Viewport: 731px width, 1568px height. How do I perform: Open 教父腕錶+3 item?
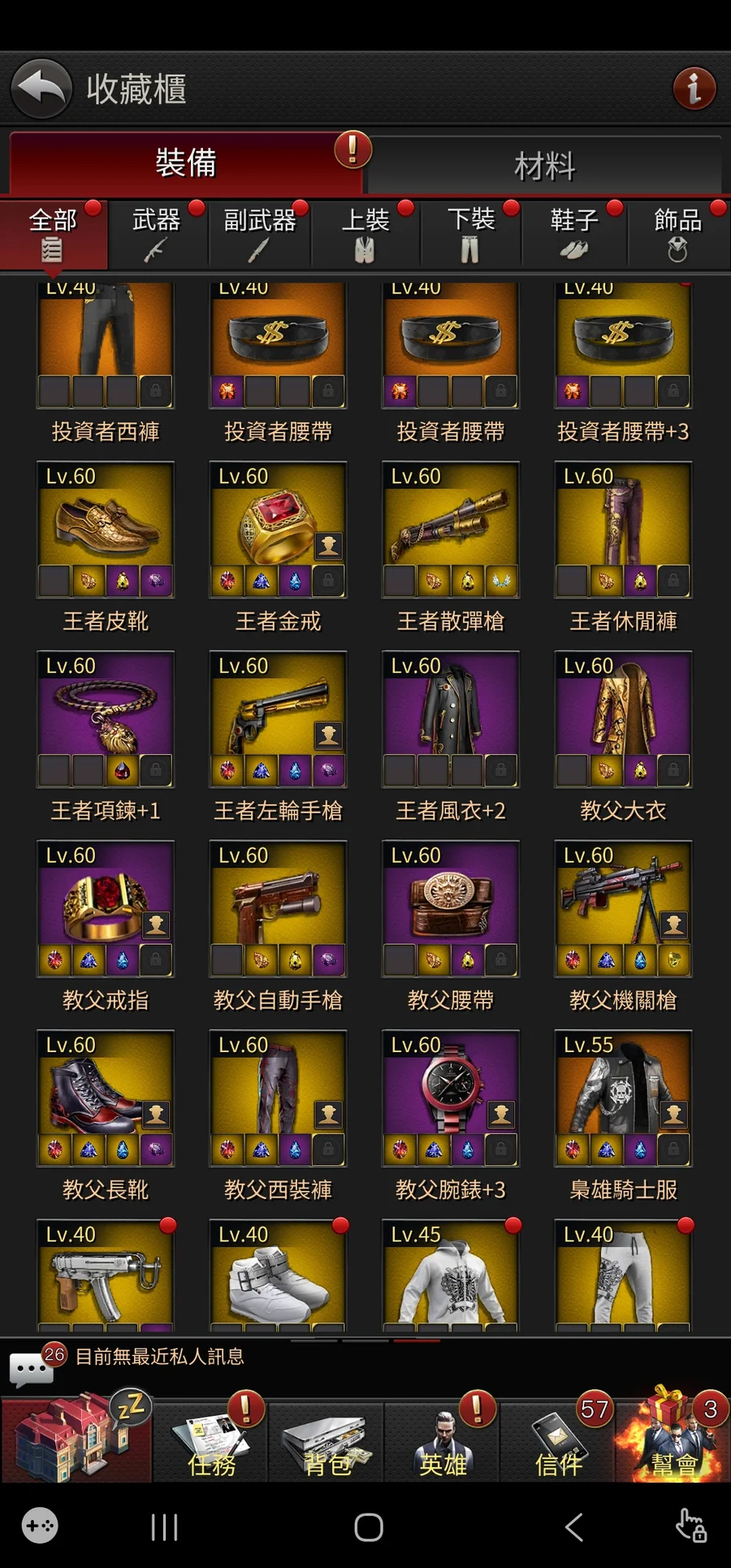click(x=450, y=1098)
